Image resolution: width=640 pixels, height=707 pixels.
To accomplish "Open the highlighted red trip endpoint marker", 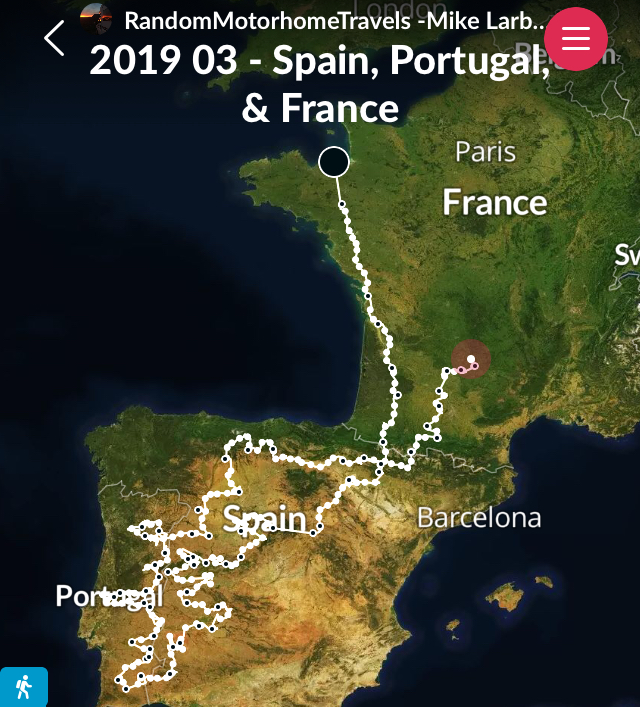I will (x=470, y=360).
